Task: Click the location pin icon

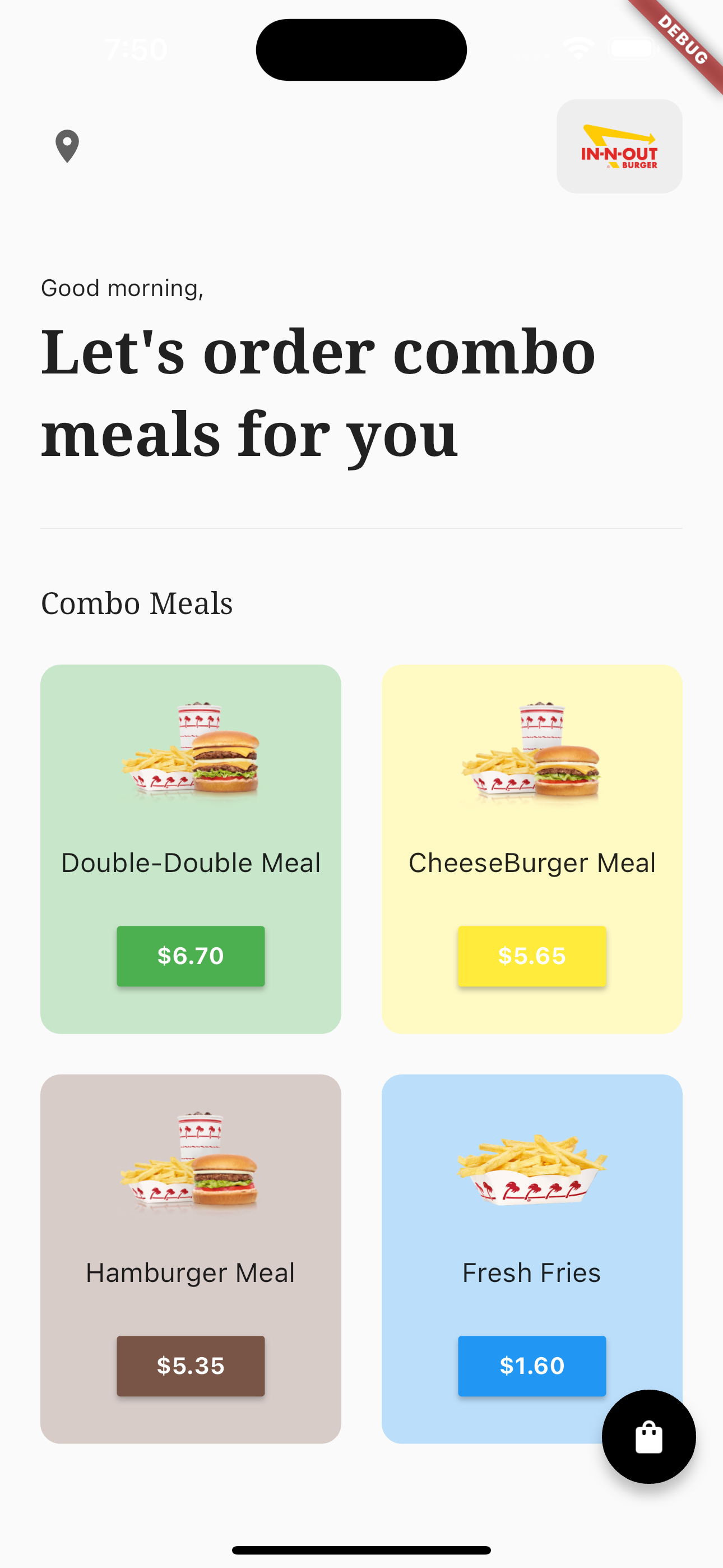Action: coord(67,147)
